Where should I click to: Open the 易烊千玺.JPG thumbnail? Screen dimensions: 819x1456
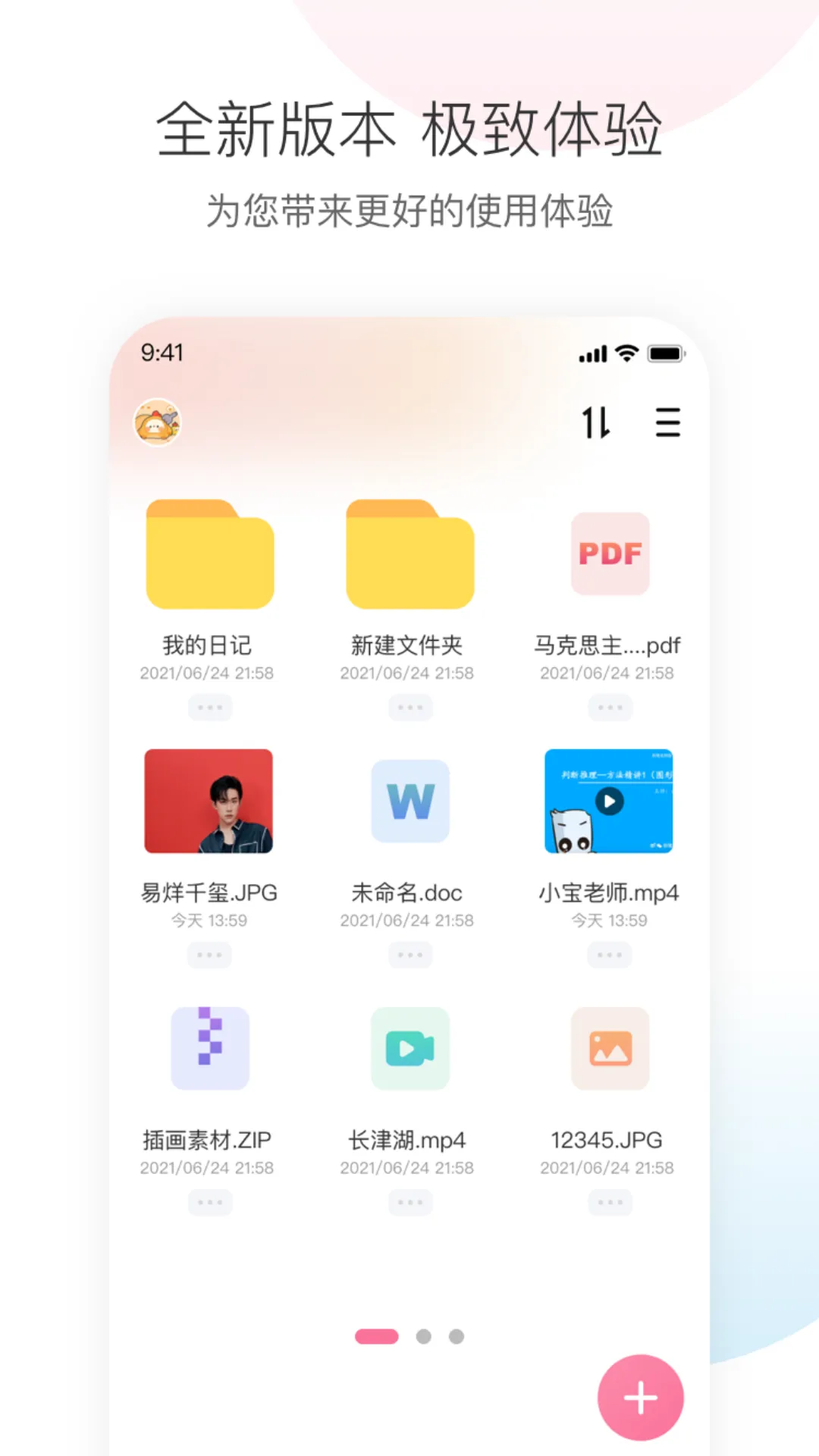coord(209,802)
